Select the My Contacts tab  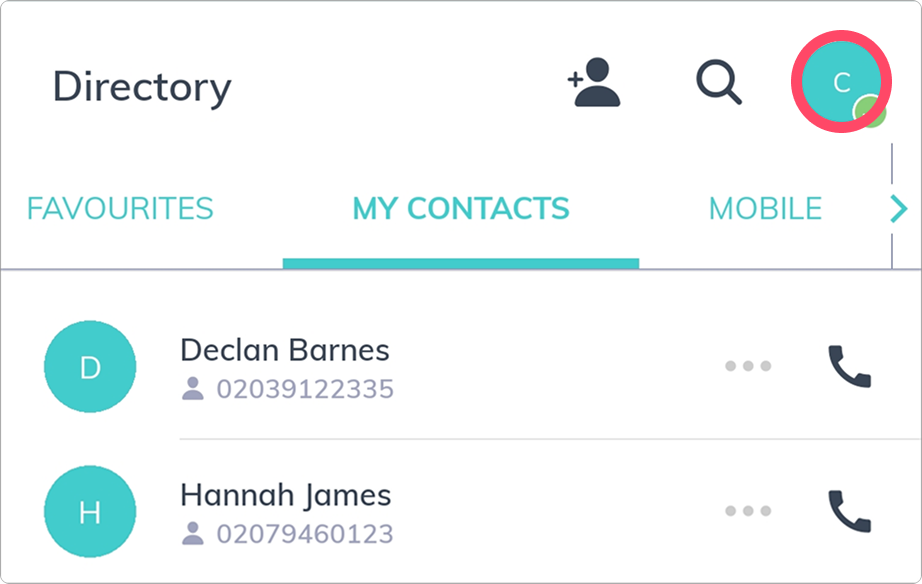coord(461,208)
